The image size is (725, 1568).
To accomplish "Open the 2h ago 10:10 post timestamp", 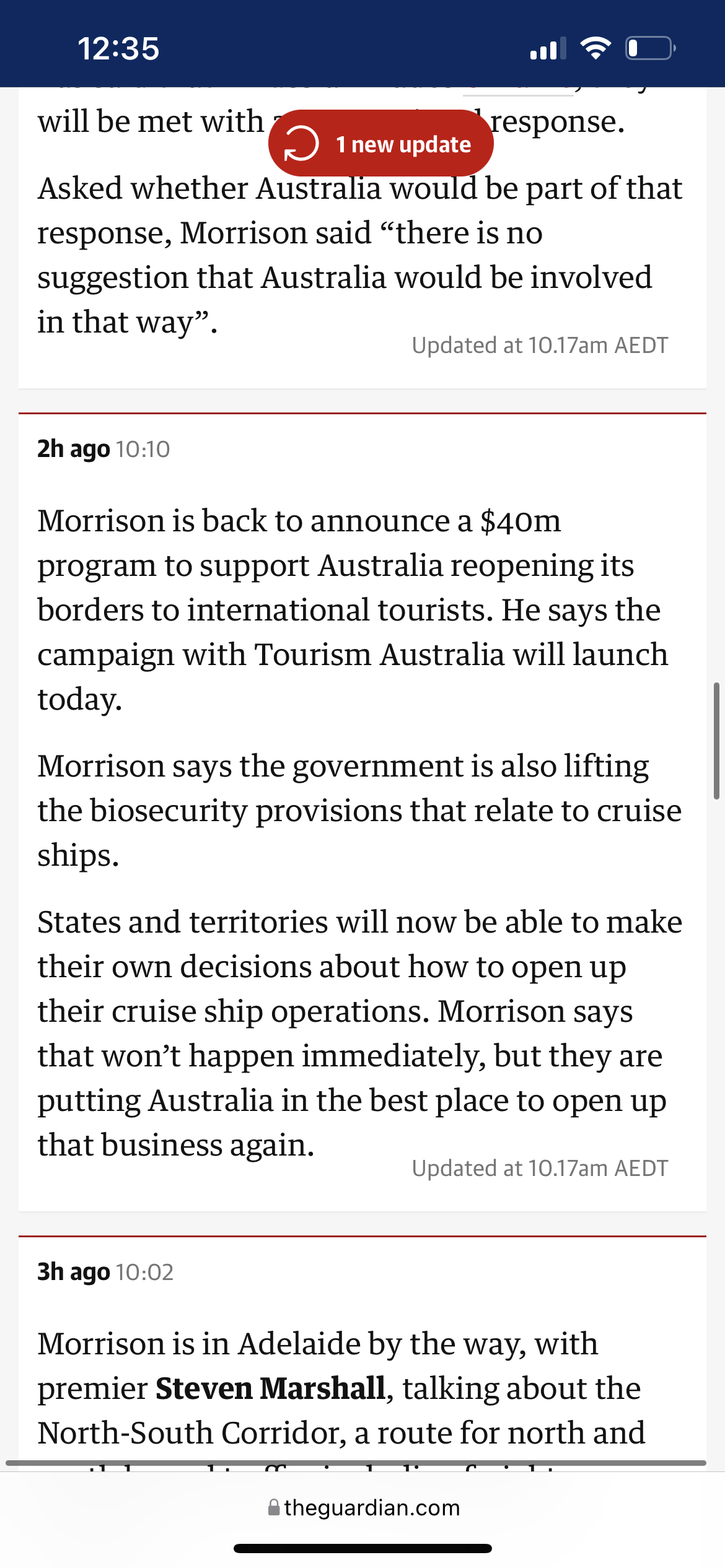I will [x=103, y=449].
